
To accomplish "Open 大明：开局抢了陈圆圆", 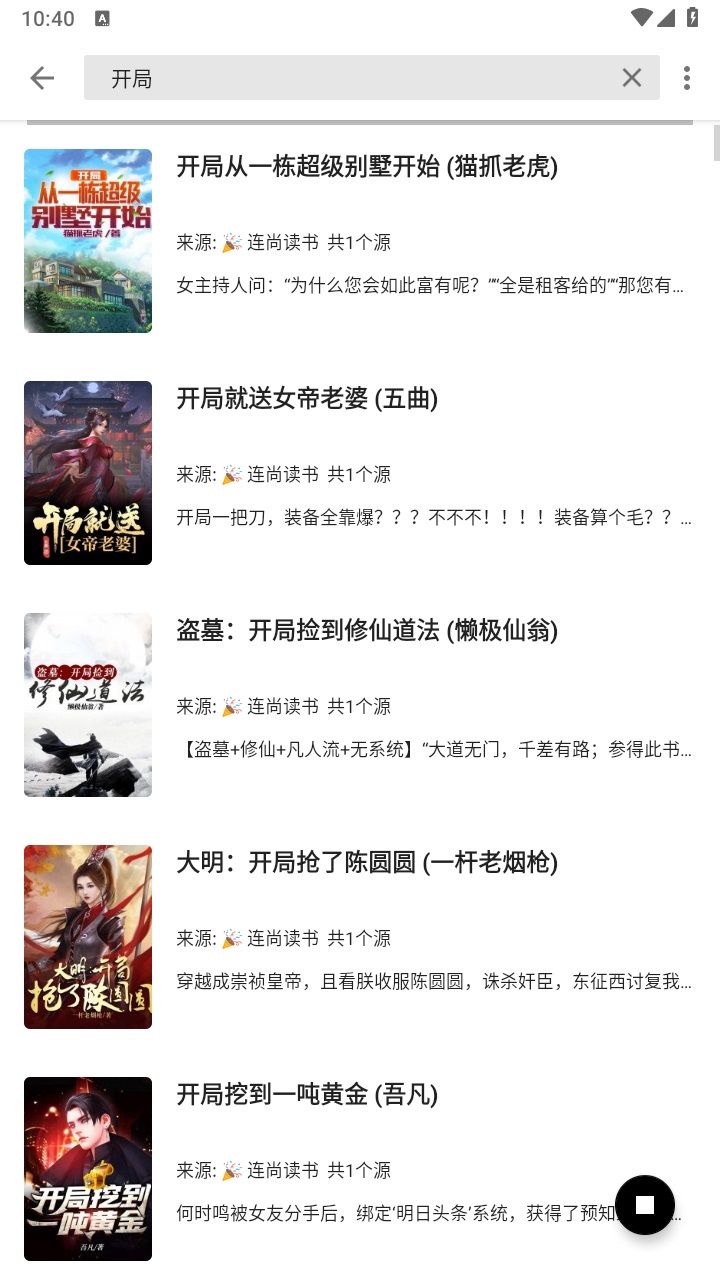I will point(365,862).
